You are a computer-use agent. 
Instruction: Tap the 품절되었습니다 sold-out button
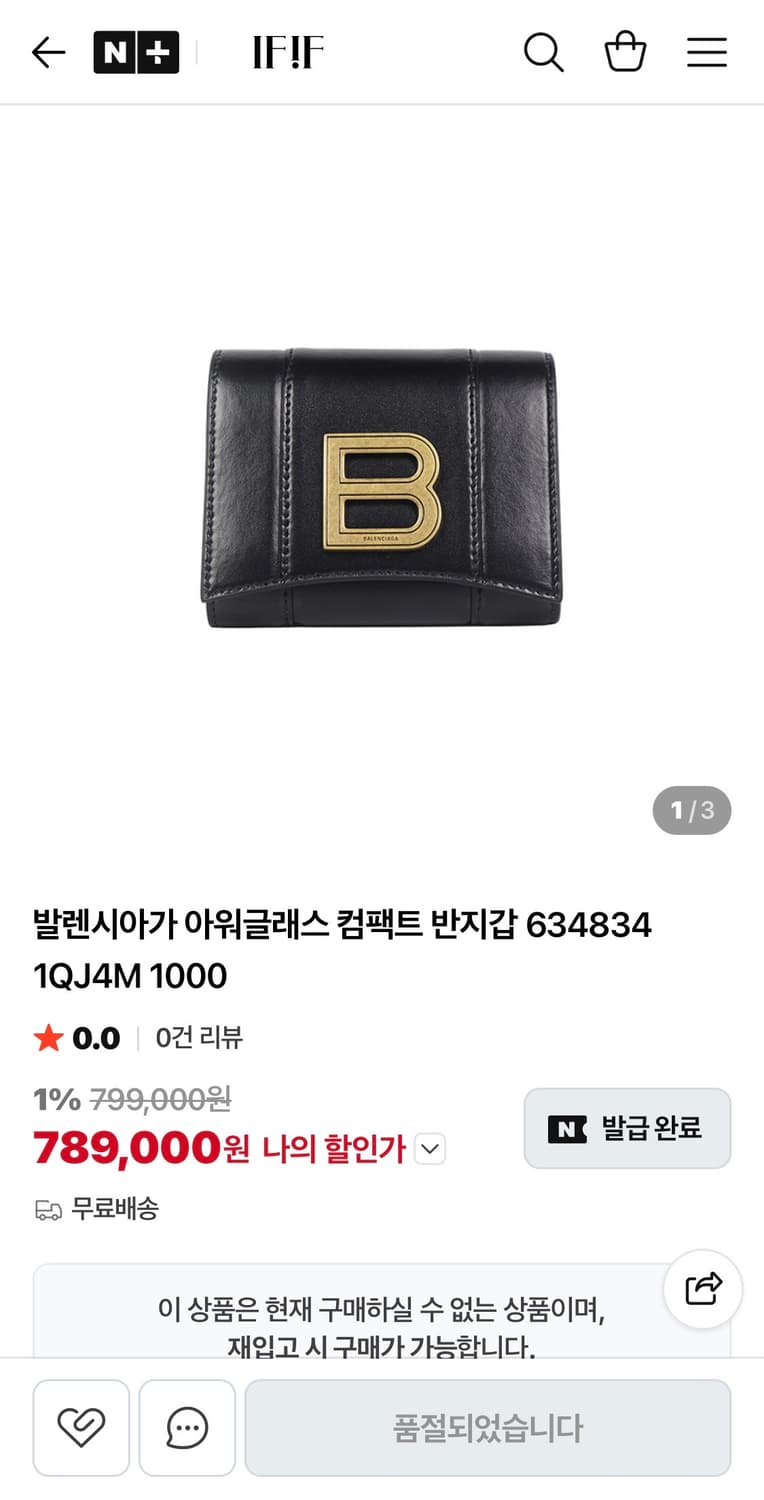coord(487,1427)
